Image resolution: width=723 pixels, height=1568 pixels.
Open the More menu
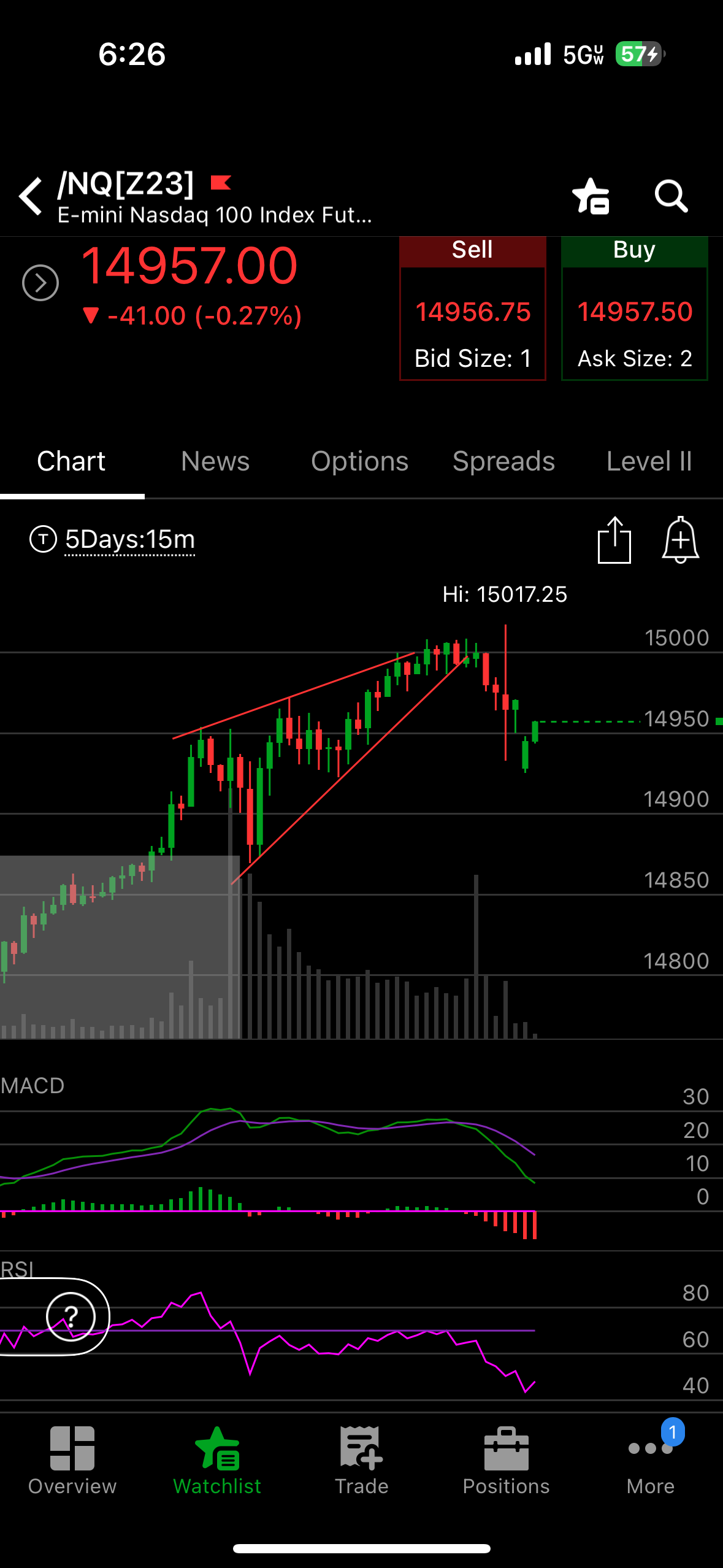pos(651,1461)
